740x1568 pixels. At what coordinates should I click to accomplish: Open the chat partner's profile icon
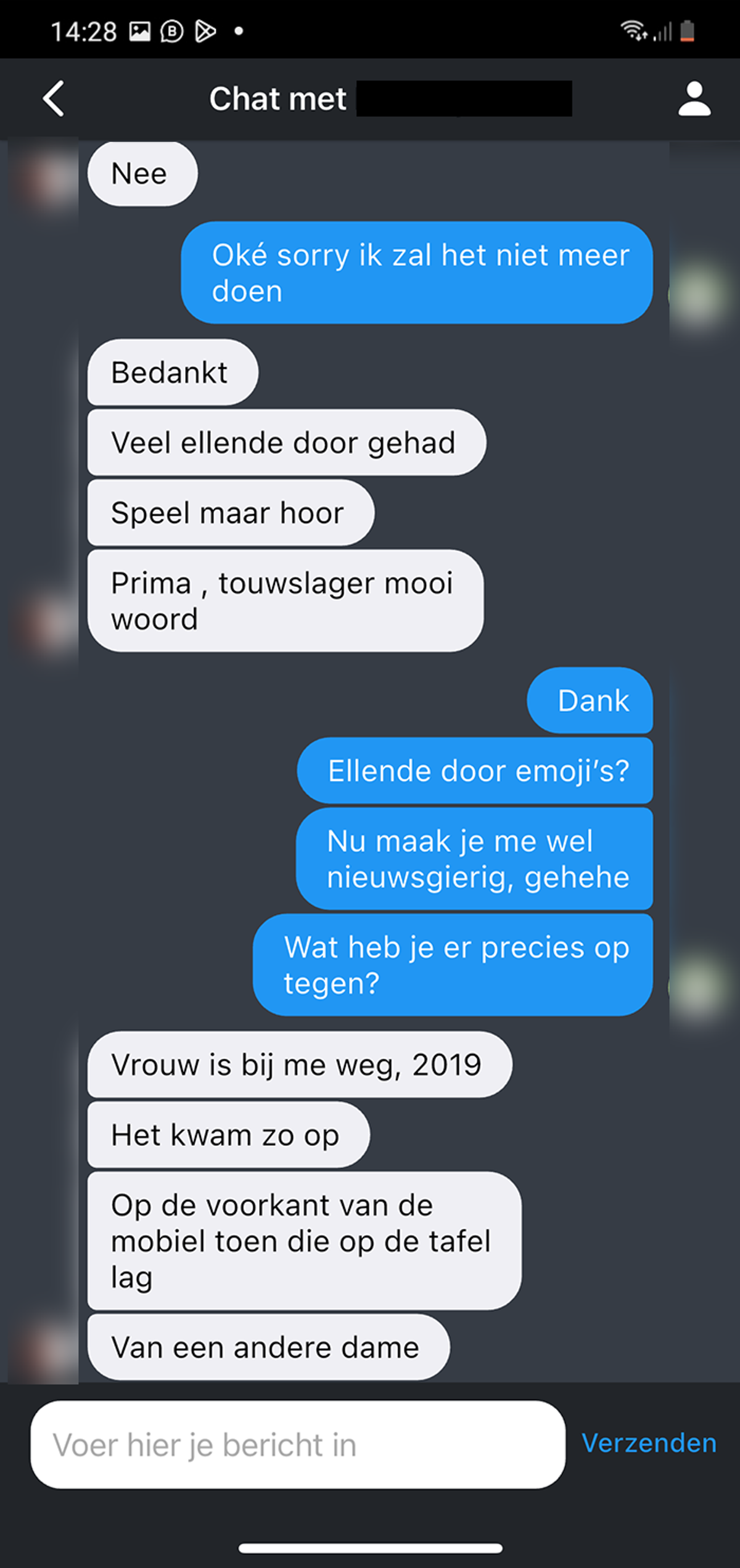694,99
